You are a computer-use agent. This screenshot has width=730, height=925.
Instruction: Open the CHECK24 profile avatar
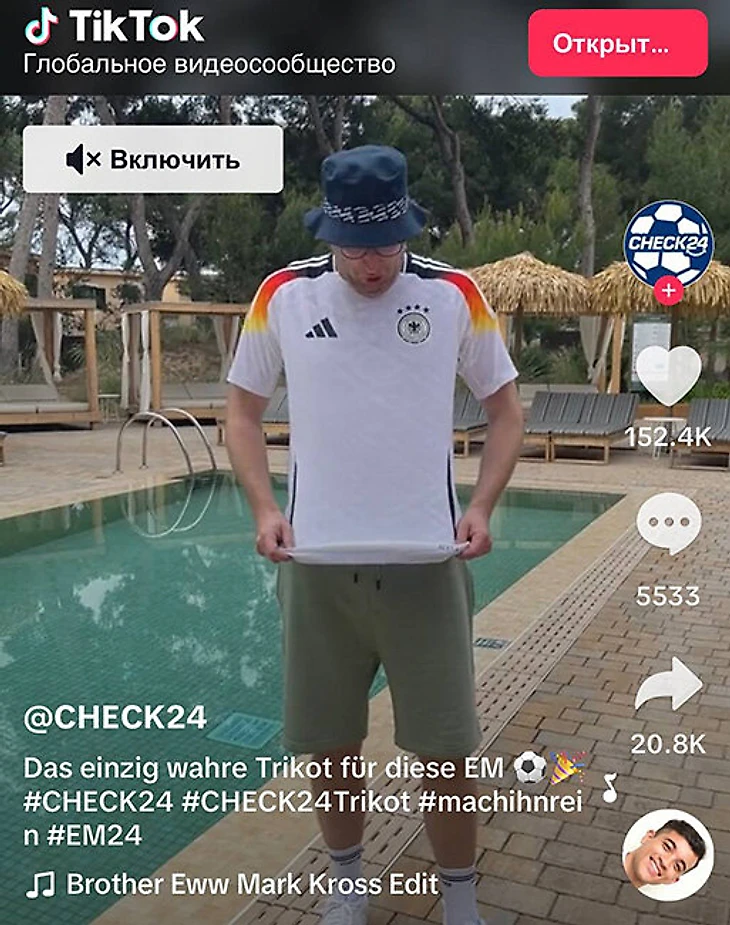coord(668,244)
